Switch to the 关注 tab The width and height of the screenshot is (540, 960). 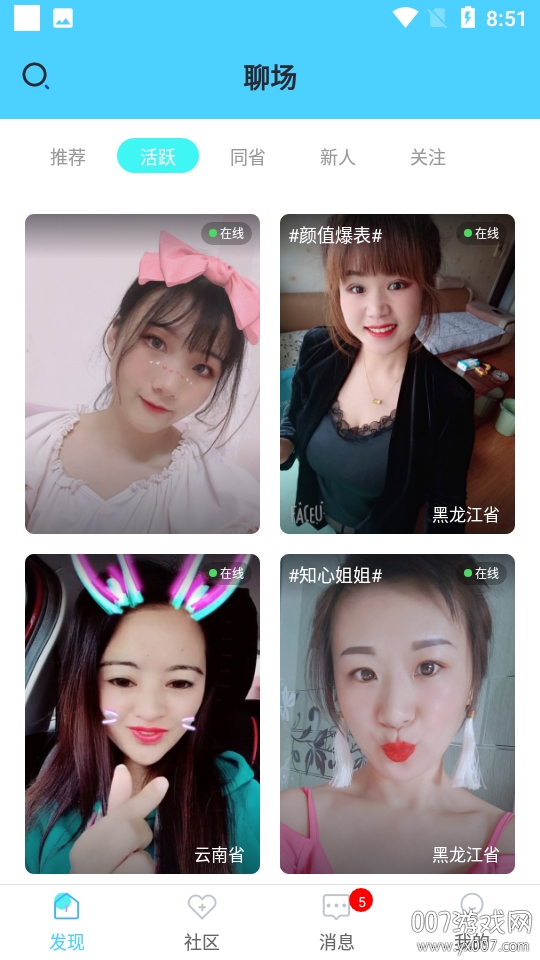click(x=427, y=157)
